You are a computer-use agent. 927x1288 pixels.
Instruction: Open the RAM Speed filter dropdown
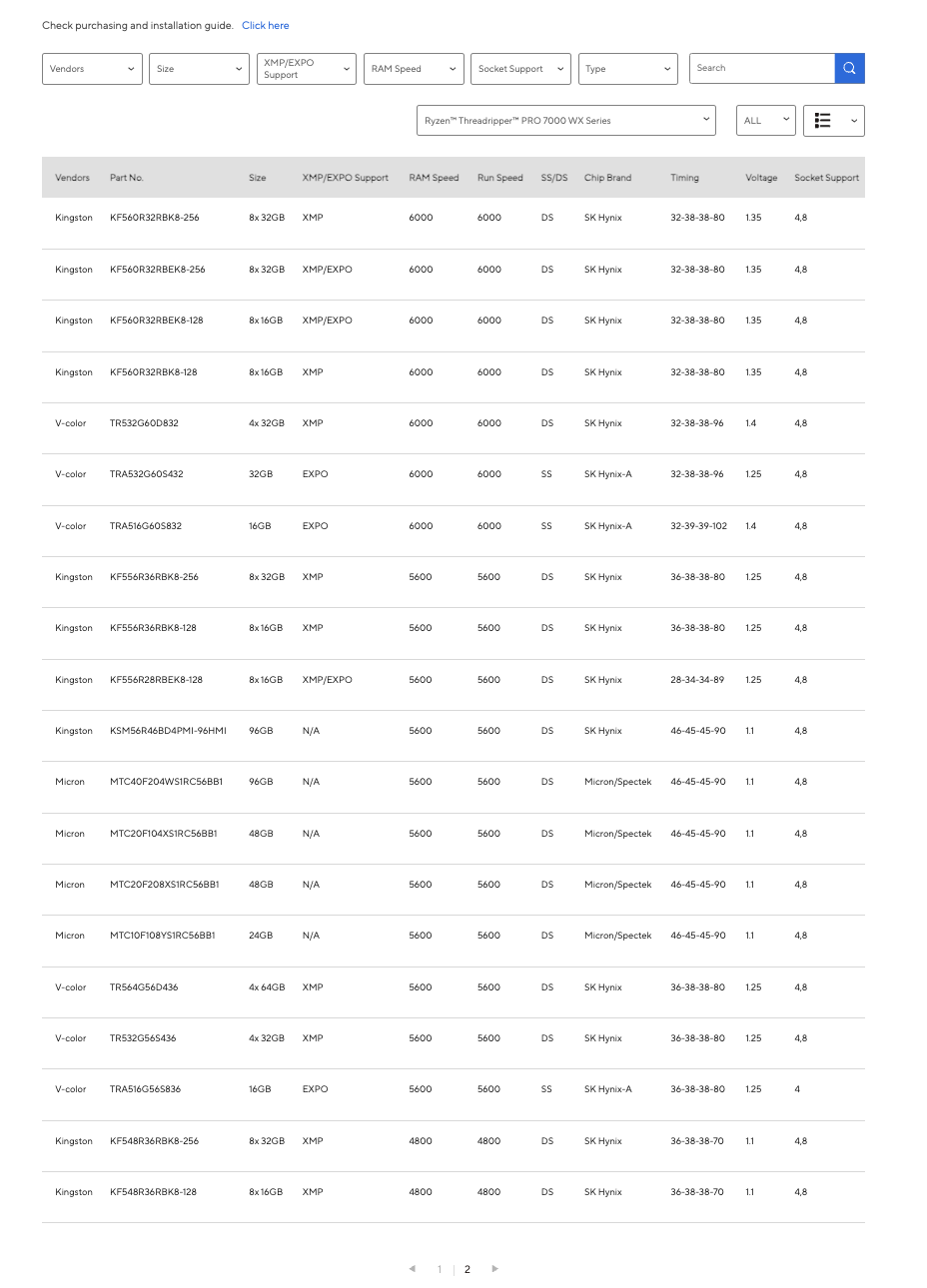(x=414, y=69)
